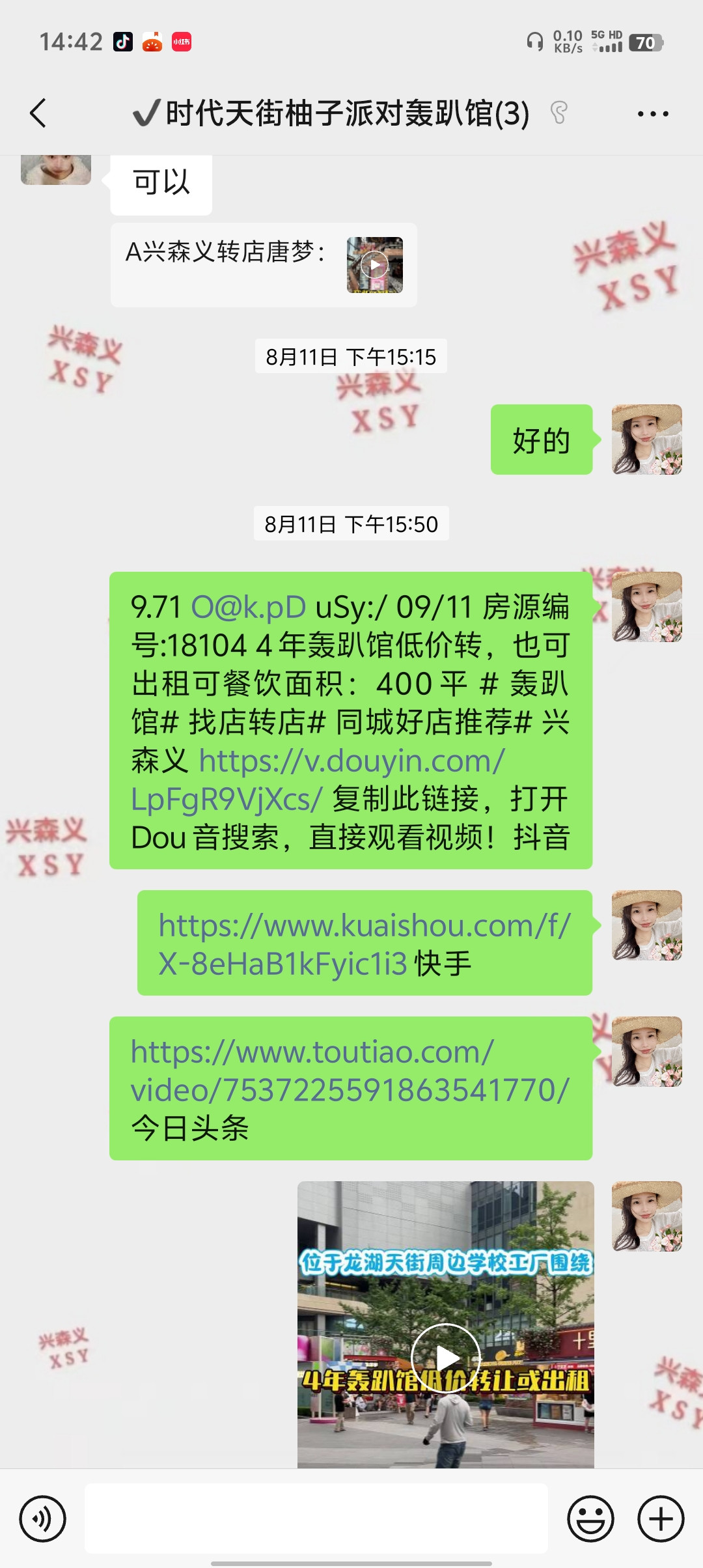The image size is (703, 1568).
Task: Play the party venue transfer video
Action: coord(446,1358)
